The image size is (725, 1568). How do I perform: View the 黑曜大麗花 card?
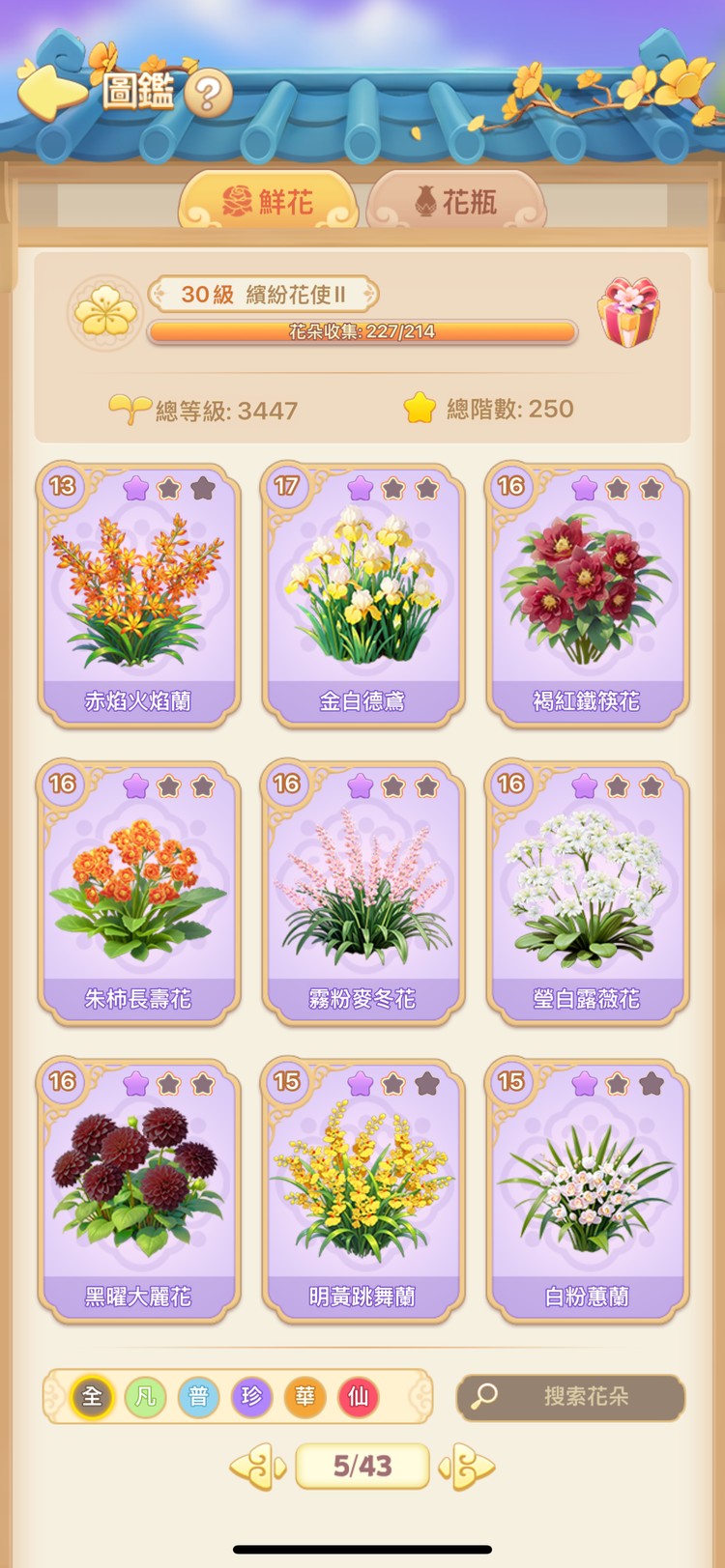(x=138, y=1189)
